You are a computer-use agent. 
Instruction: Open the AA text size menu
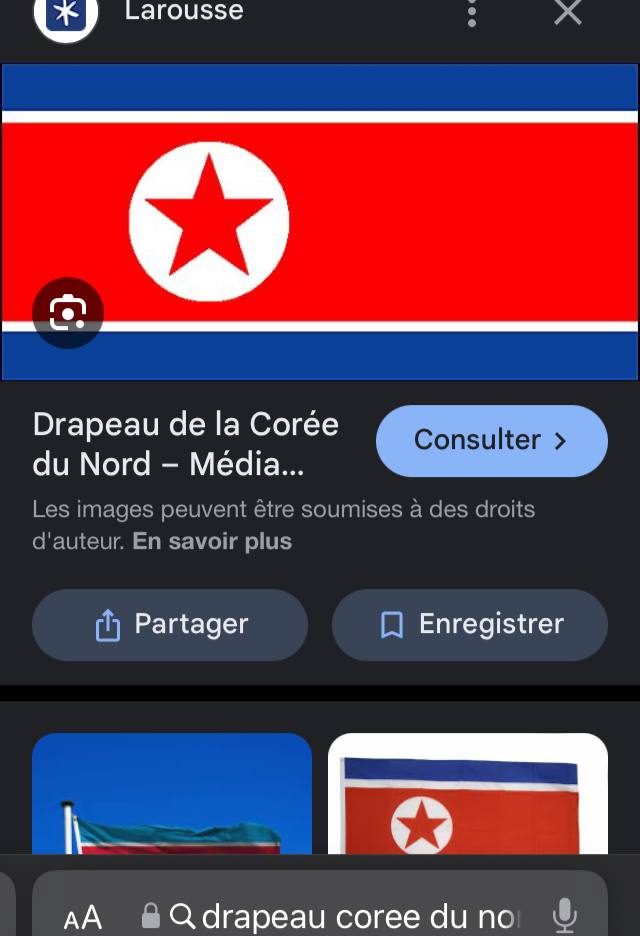[83, 917]
